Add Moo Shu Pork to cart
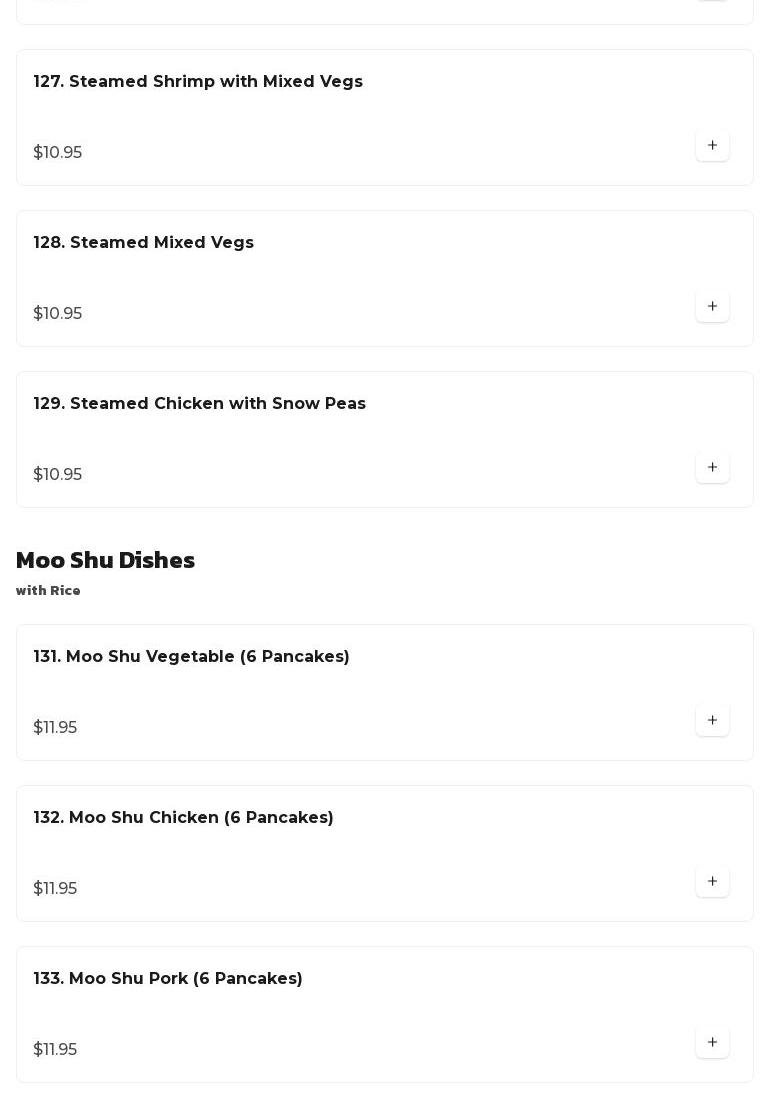 click(x=712, y=1043)
